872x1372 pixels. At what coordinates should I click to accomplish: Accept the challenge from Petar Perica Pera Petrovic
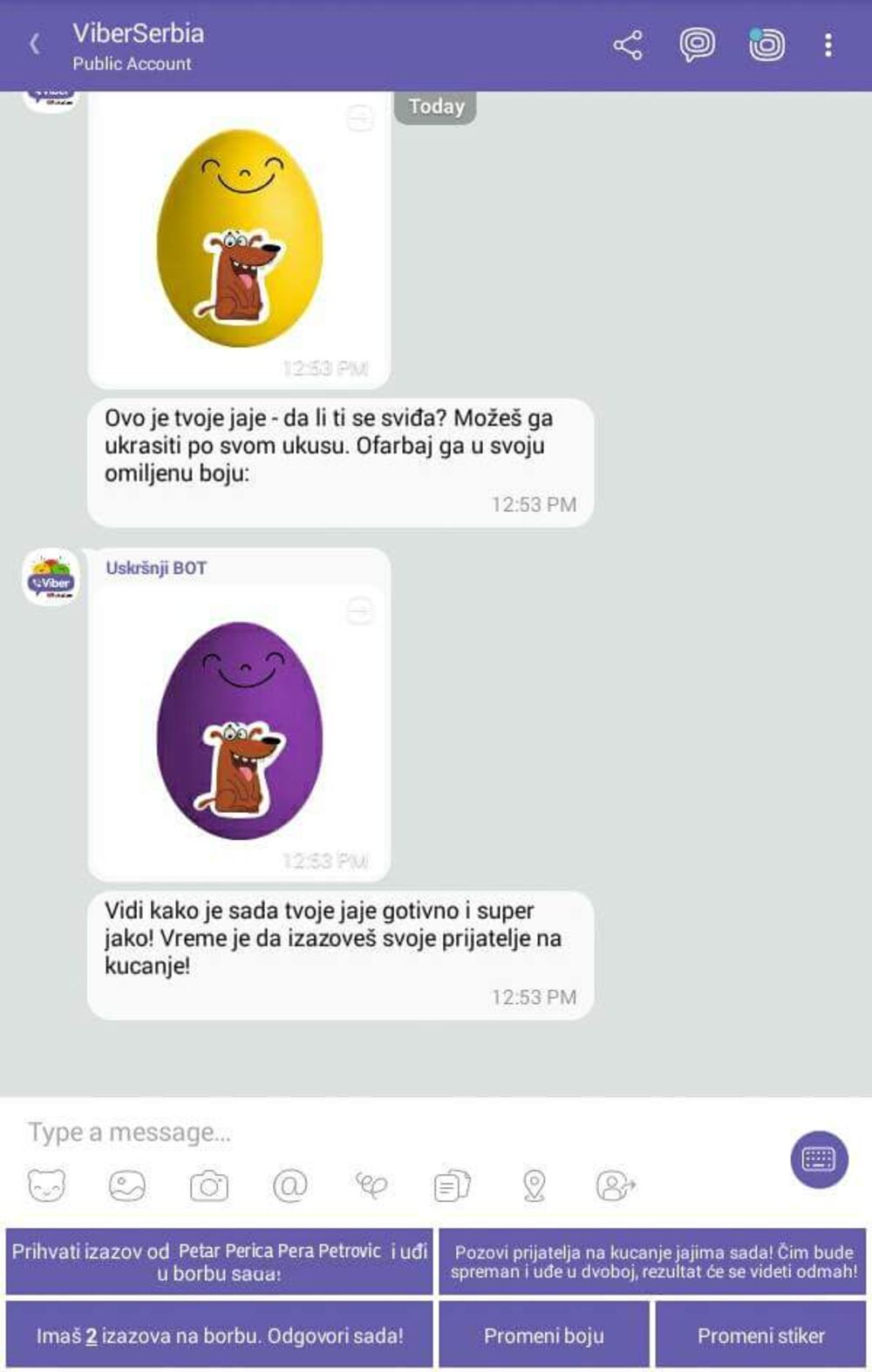220,1261
